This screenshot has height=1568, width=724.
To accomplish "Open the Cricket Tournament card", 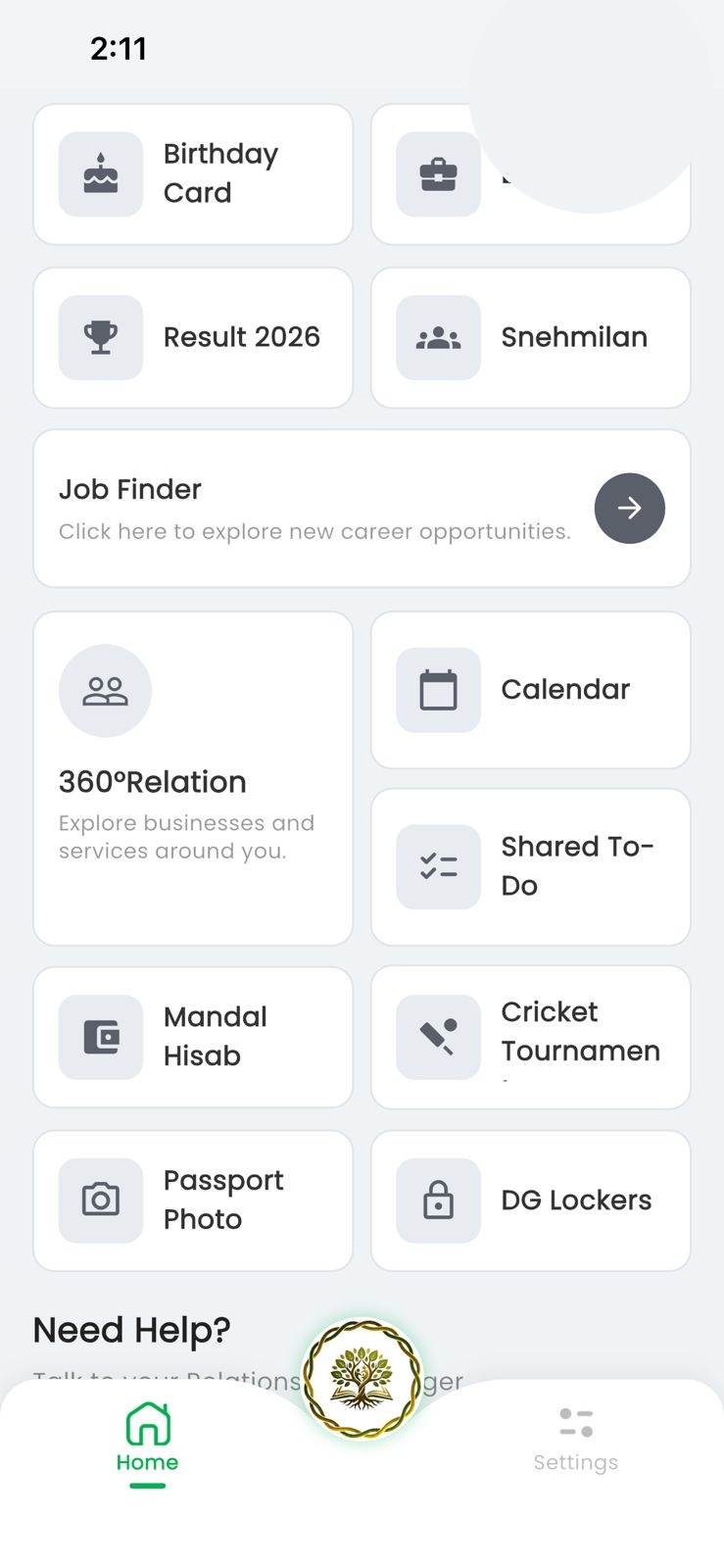I will (530, 1037).
